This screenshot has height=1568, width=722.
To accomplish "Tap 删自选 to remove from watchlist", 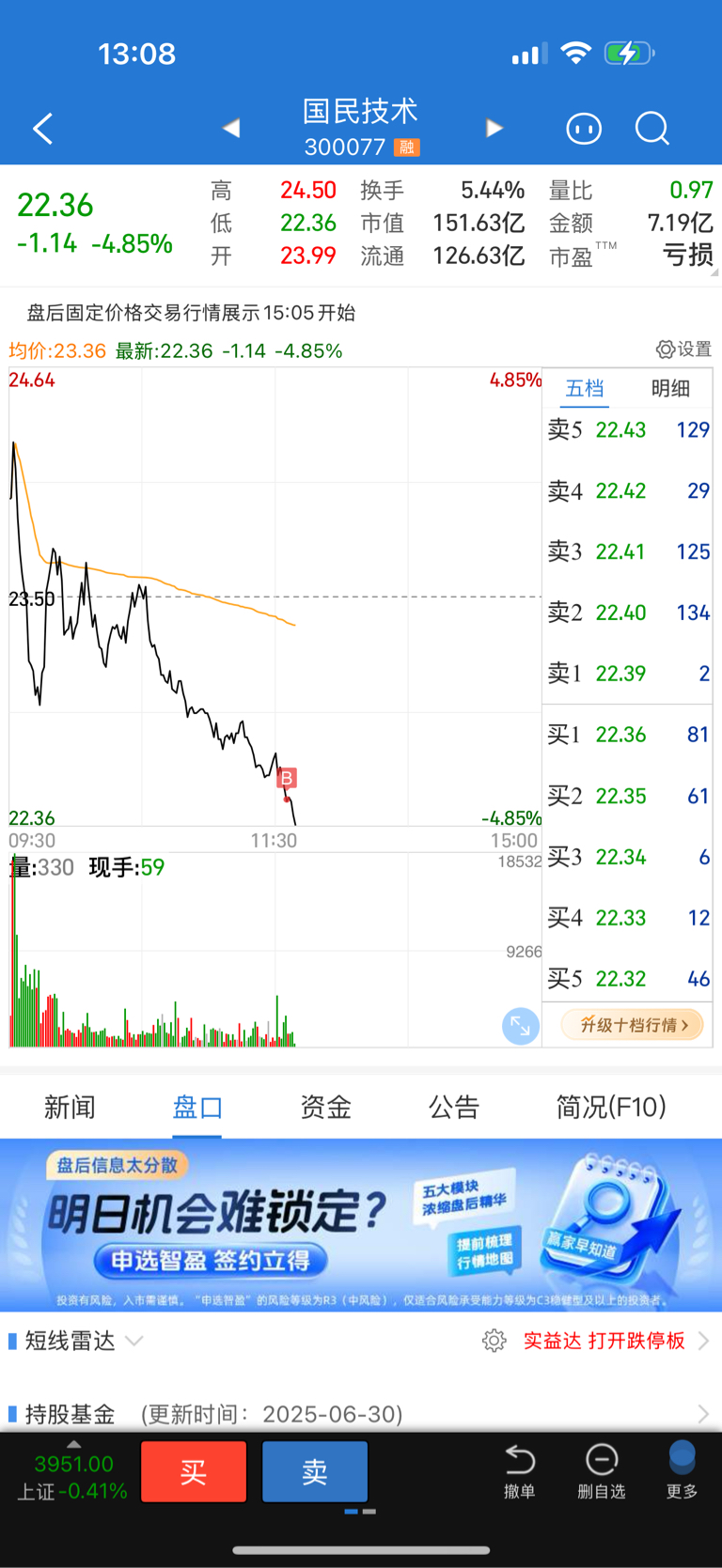I will [601, 1472].
